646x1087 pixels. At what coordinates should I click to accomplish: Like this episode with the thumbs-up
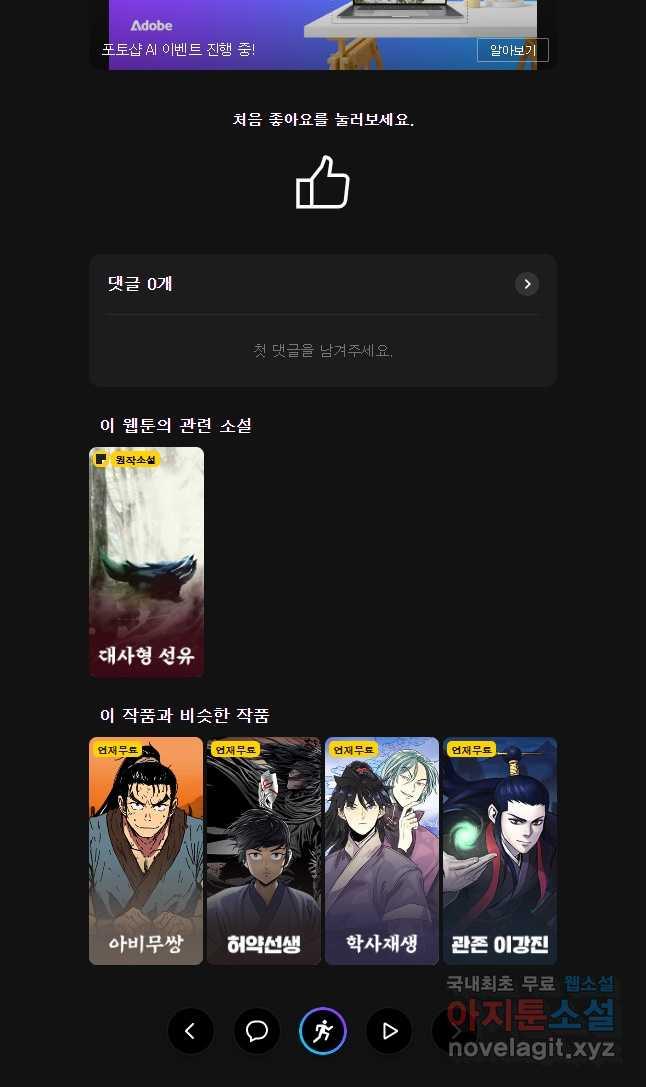point(323,185)
